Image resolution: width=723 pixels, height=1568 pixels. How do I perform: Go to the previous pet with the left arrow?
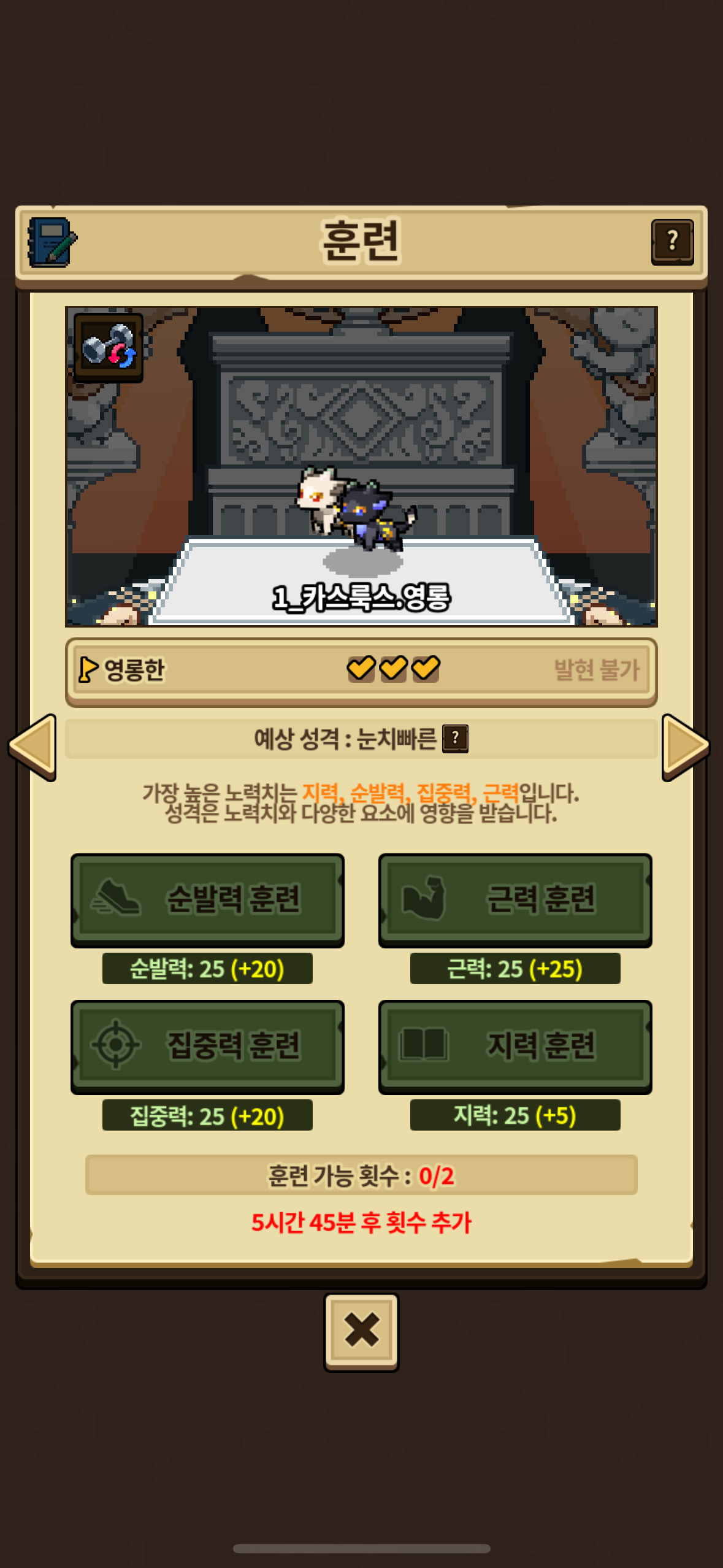point(33,747)
